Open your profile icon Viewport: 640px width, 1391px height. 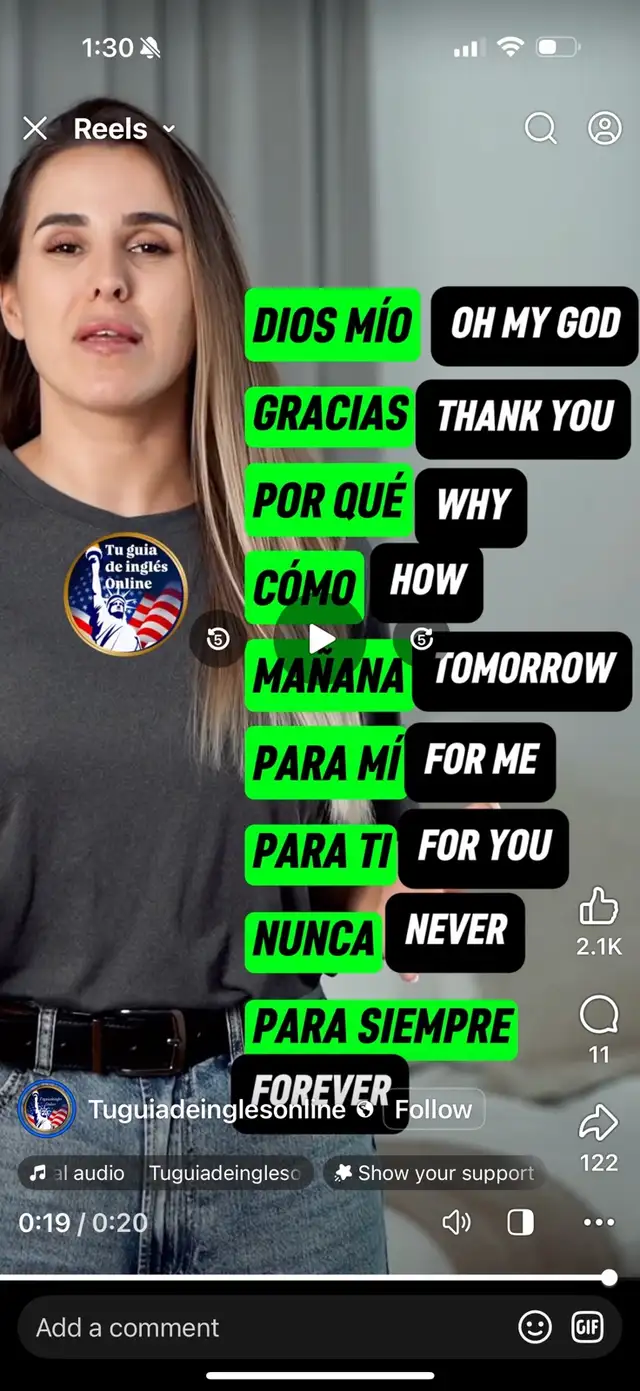click(x=605, y=129)
